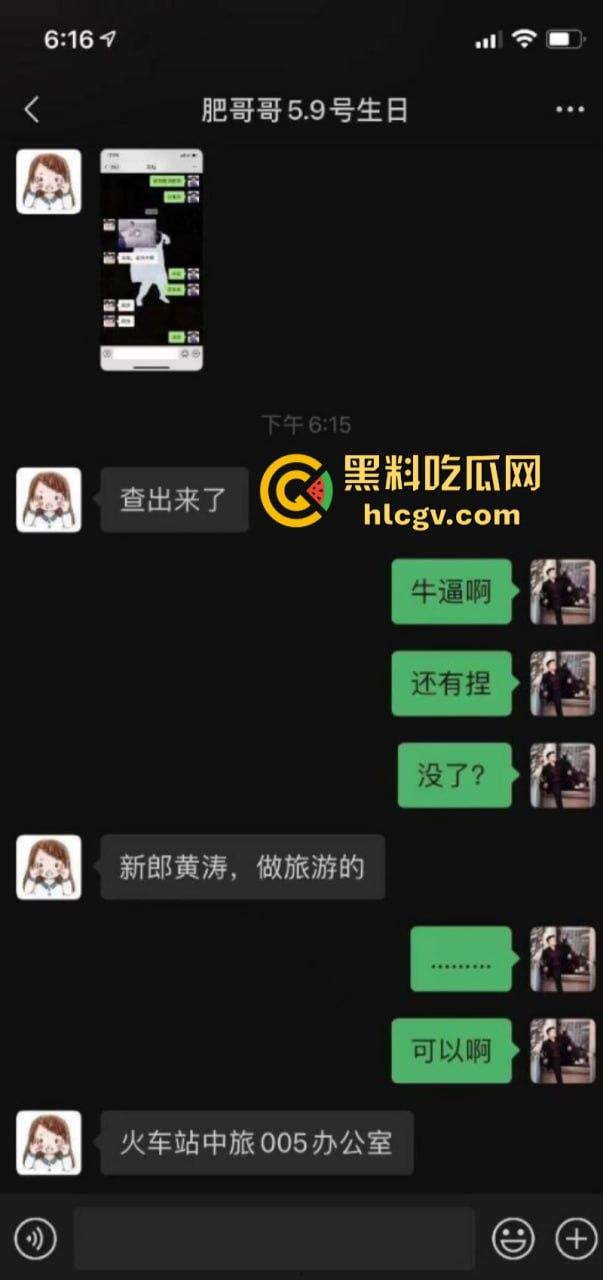Screen dimensions: 603x1280
Task: Switch to voice message input
Action: 35,1240
